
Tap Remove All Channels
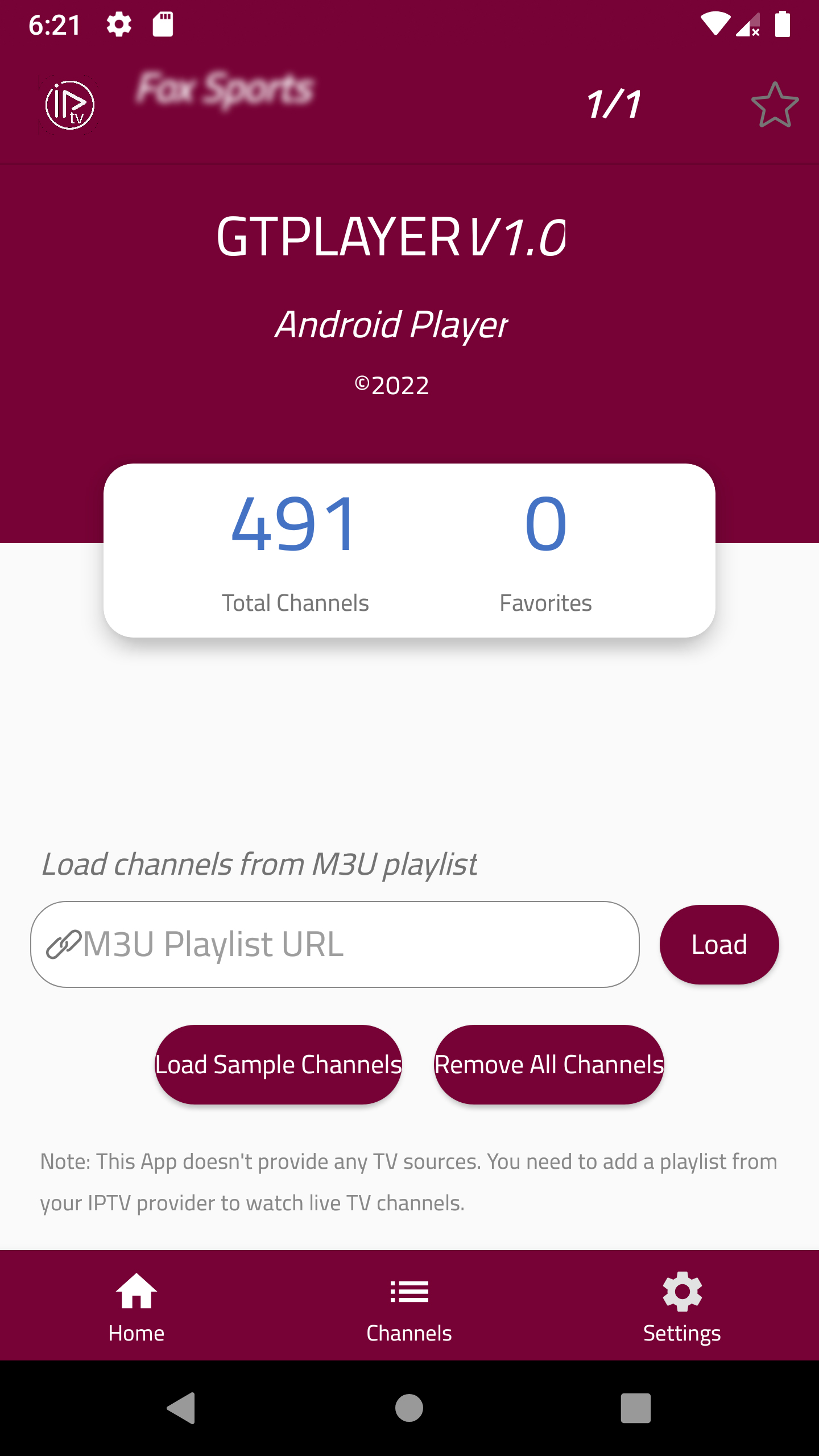(x=549, y=1066)
